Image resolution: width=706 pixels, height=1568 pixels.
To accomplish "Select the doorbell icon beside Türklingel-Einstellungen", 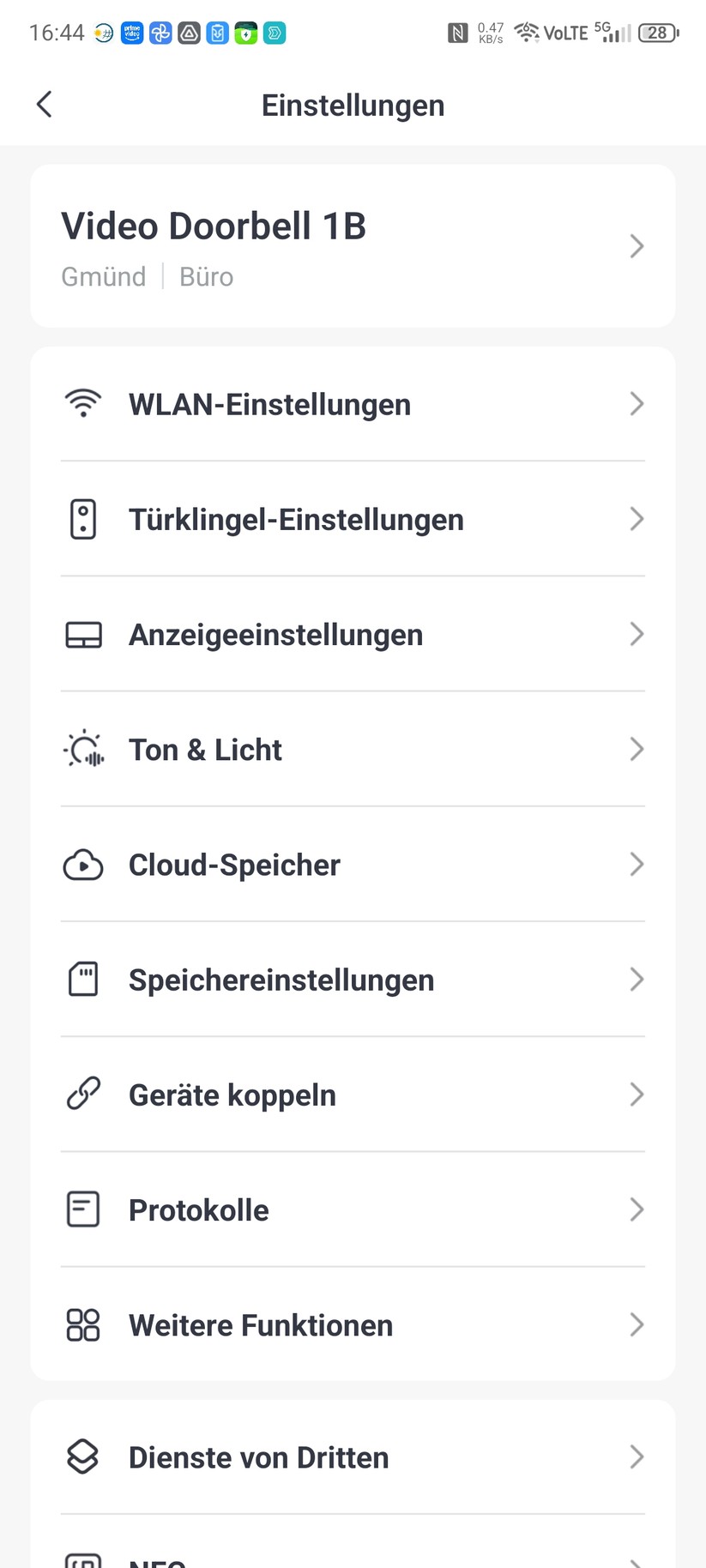I will coord(82,519).
